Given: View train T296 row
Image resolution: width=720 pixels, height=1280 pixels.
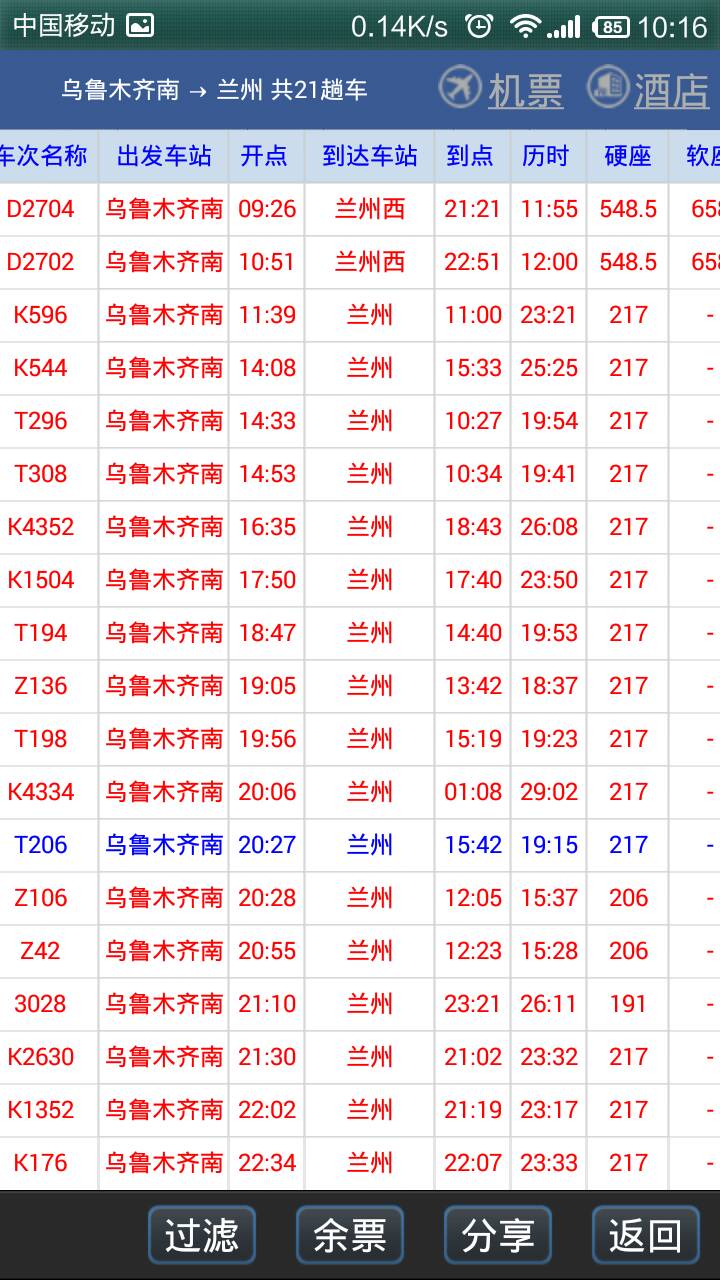Looking at the screenshot, I should coord(360,421).
